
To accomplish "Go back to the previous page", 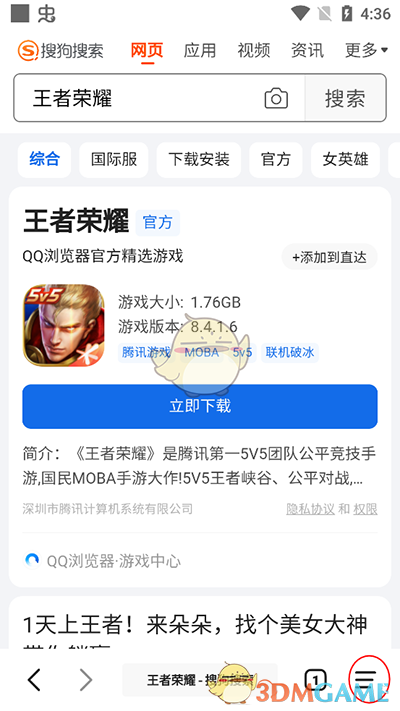I will (x=34, y=679).
